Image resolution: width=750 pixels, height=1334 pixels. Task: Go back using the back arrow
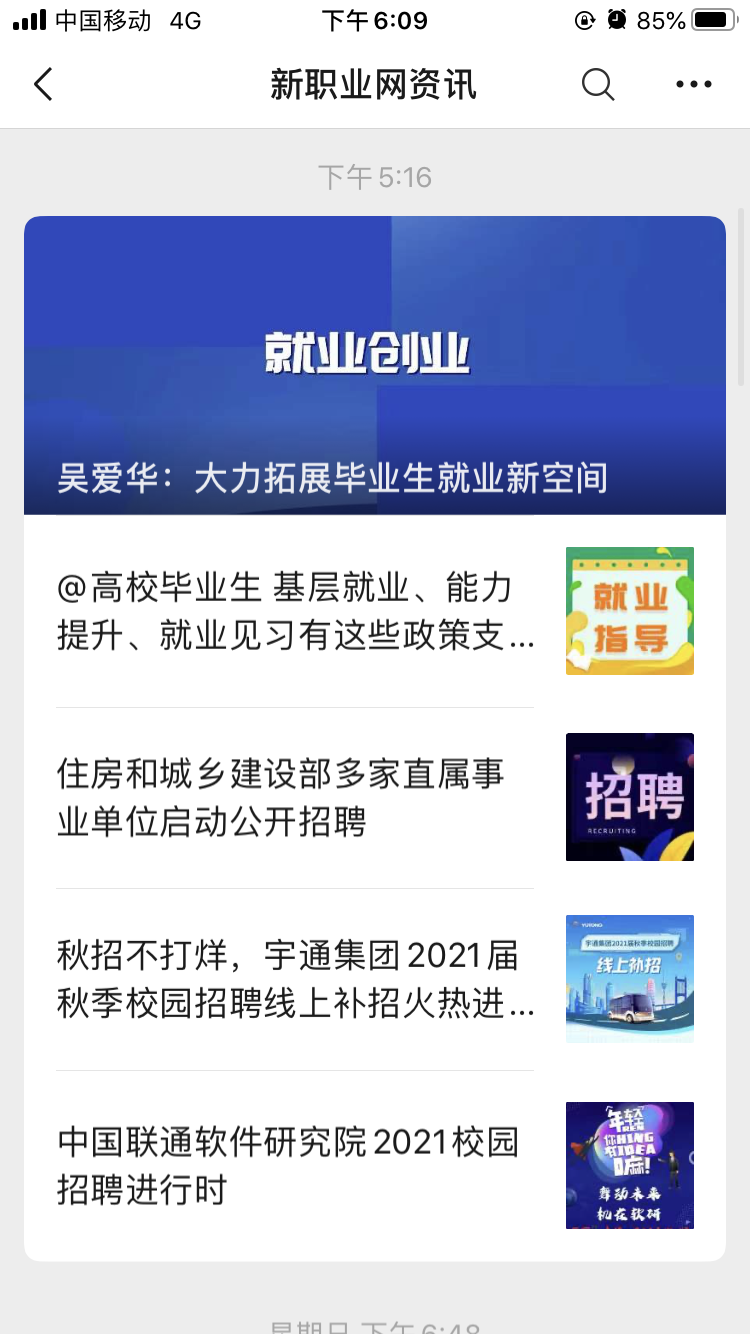(43, 85)
